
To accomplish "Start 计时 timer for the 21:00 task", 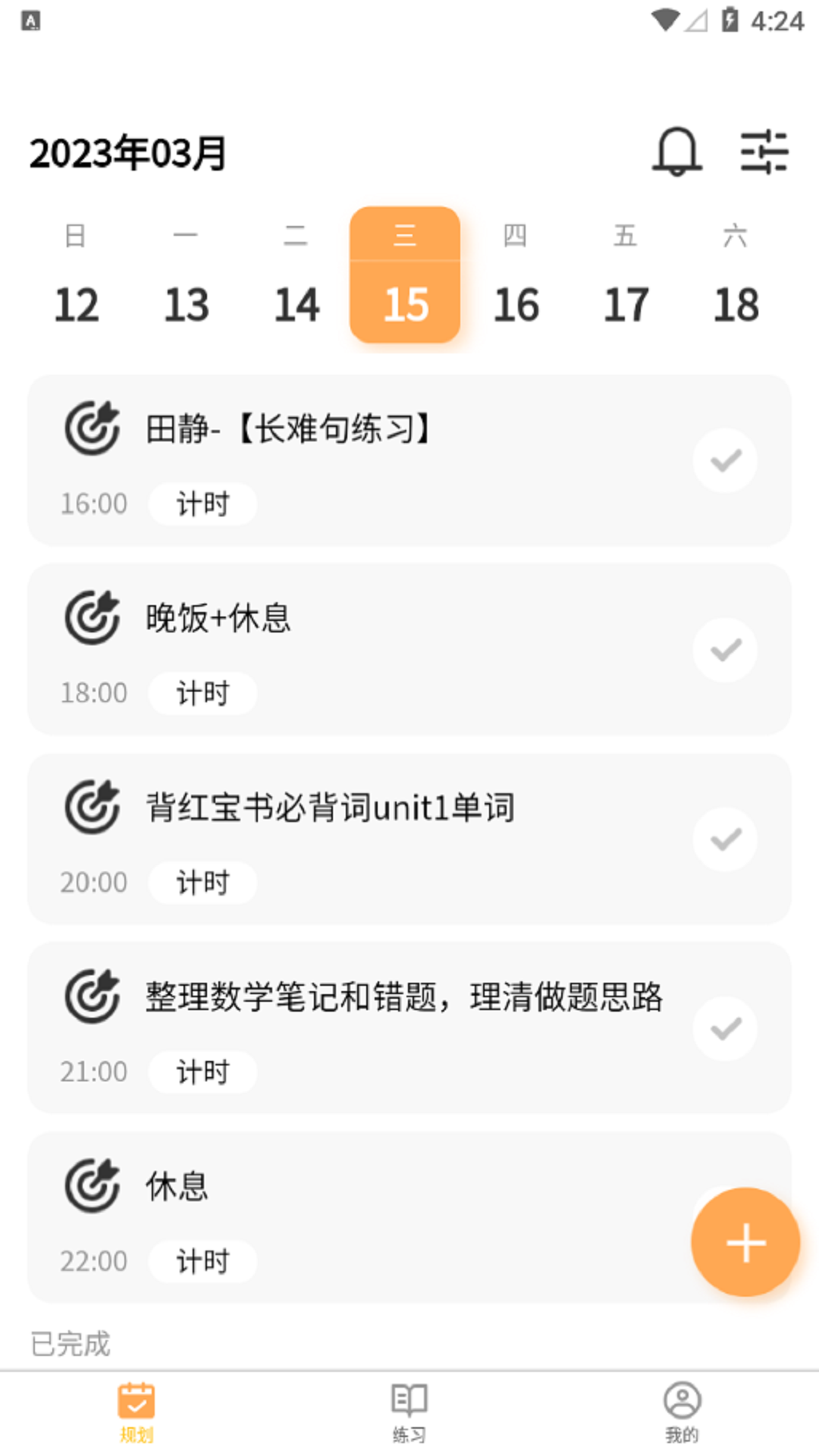I will point(202,1072).
